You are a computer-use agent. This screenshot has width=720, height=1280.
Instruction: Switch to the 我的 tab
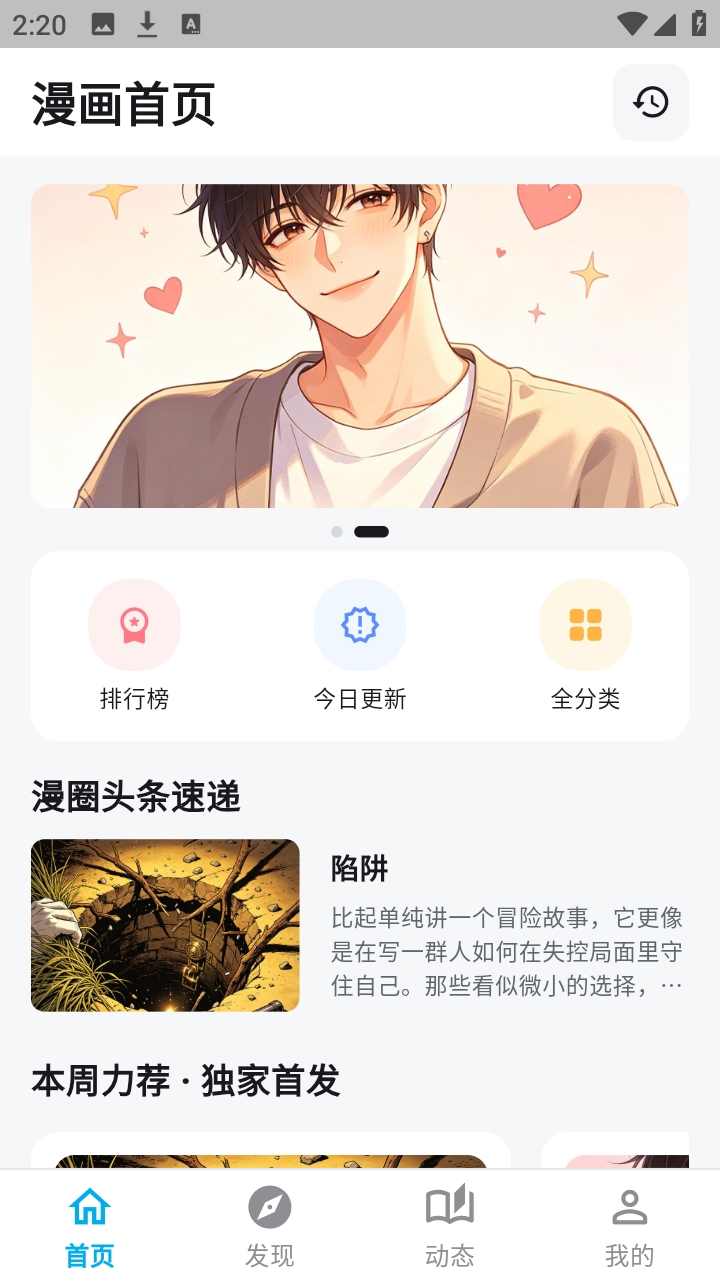(630, 1226)
